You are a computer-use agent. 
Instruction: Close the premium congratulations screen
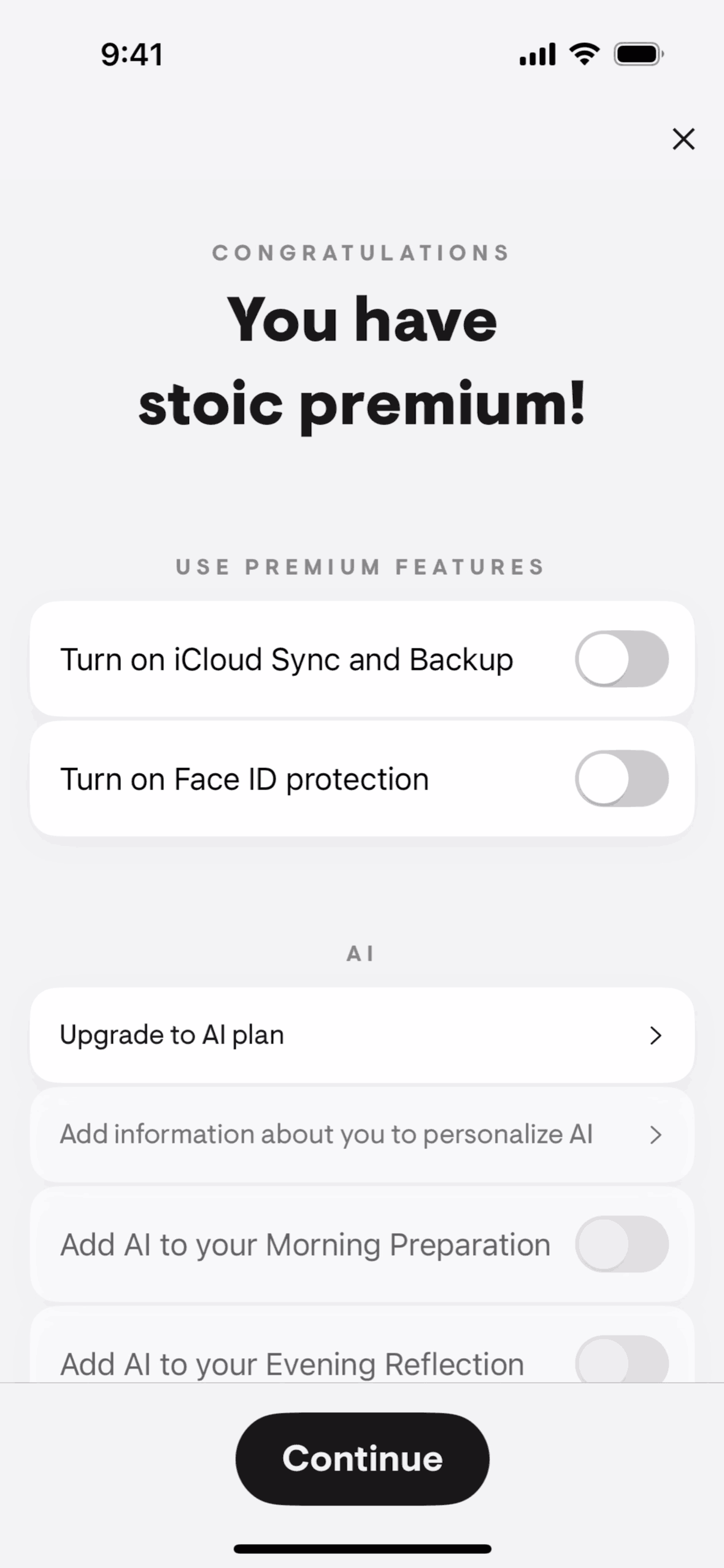pos(683,139)
